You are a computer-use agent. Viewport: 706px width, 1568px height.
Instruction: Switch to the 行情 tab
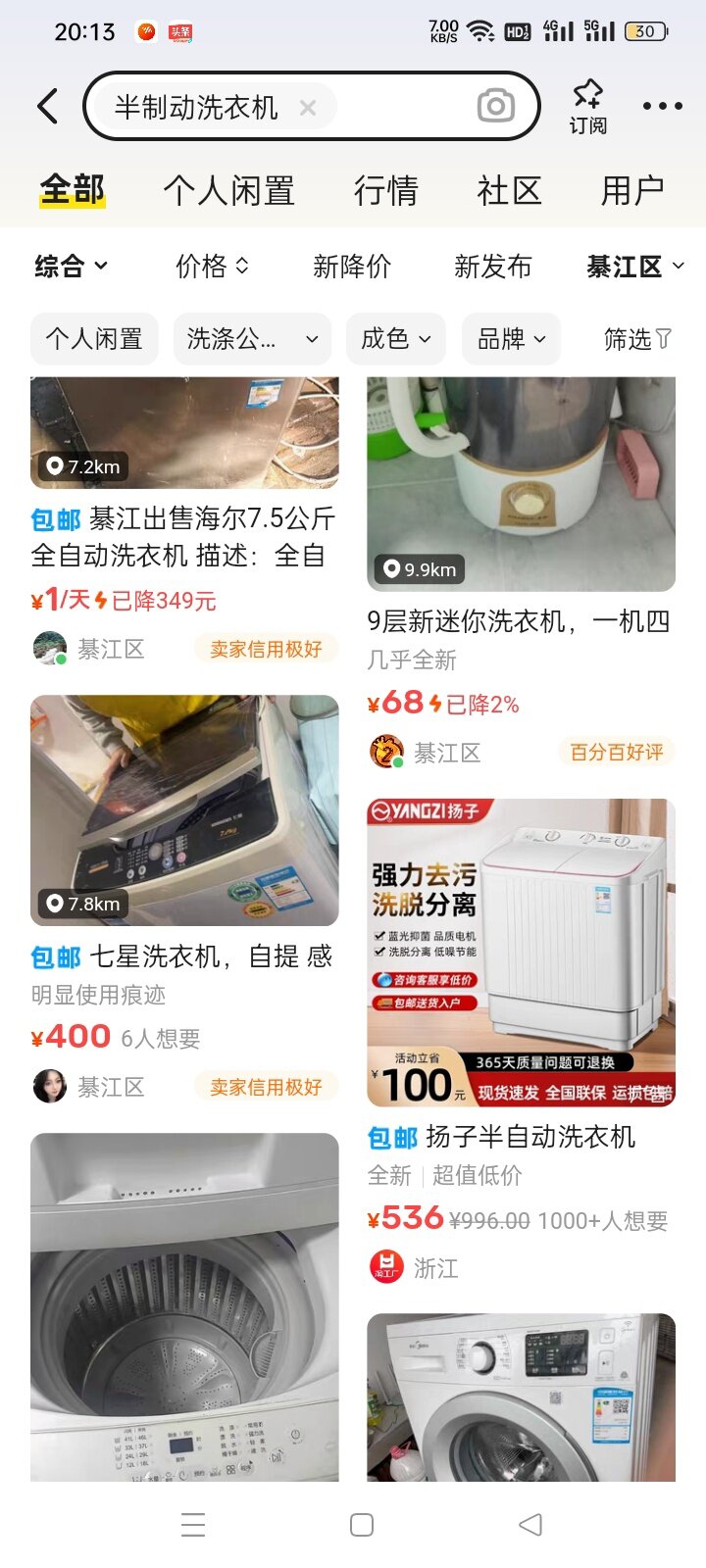point(385,190)
